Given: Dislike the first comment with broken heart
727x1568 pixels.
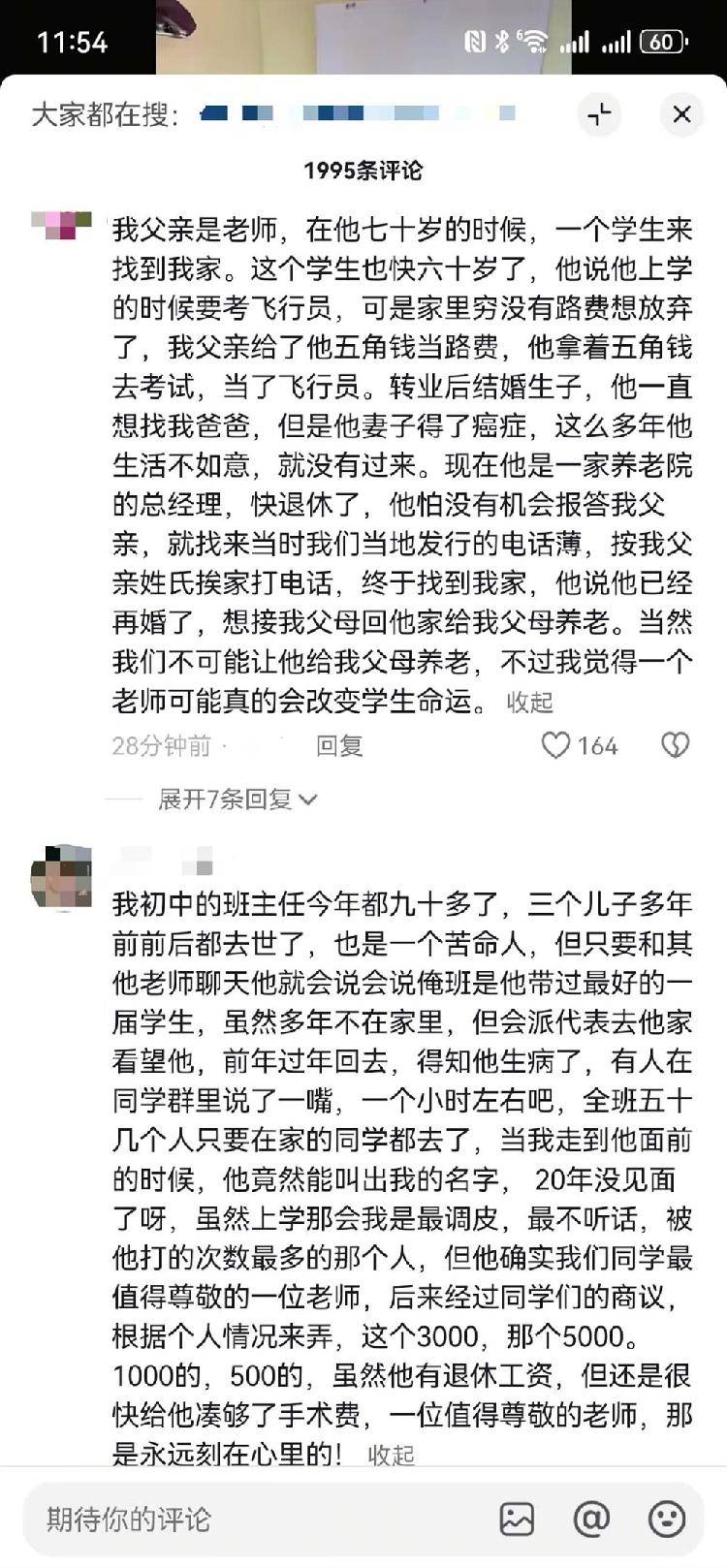Looking at the screenshot, I should (675, 745).
